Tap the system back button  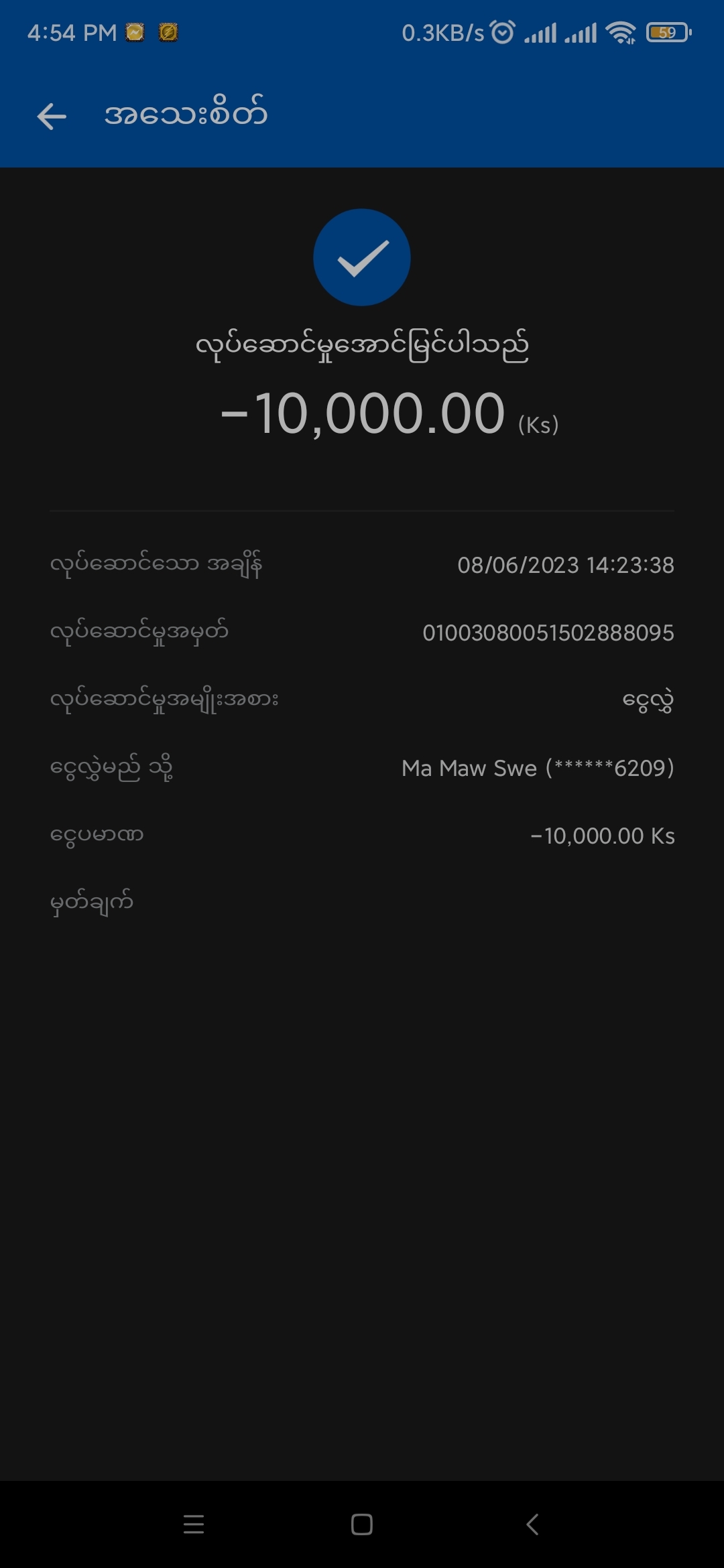coord(532,1524)
